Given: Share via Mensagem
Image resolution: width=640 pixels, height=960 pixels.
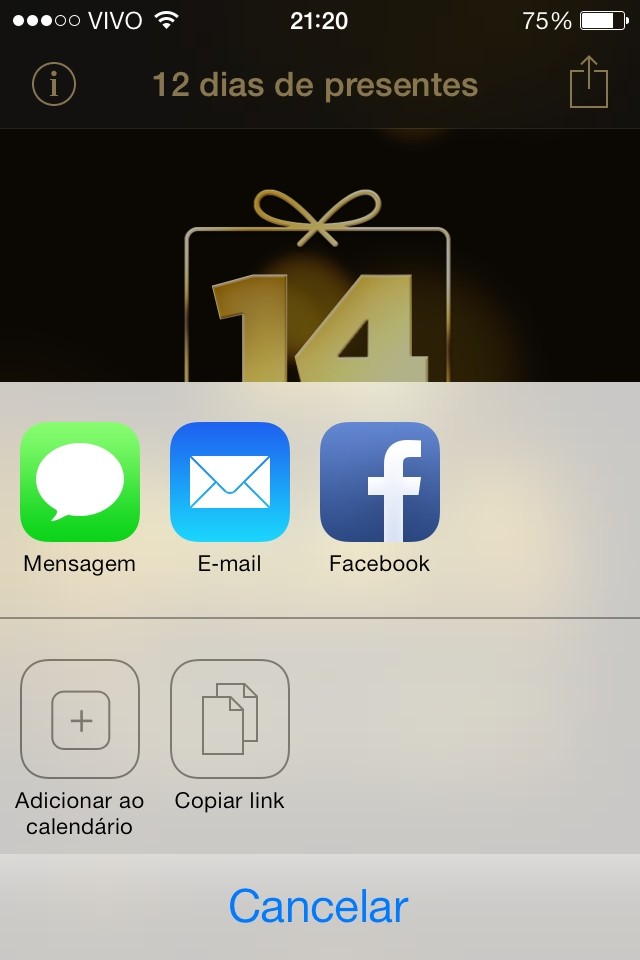Looking at the screenshot, I should 80,482.
